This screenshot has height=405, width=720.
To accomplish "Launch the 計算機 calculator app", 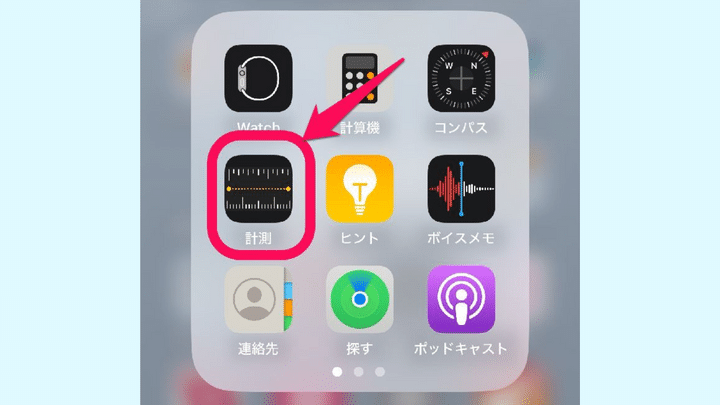I will tap(358, 78).
